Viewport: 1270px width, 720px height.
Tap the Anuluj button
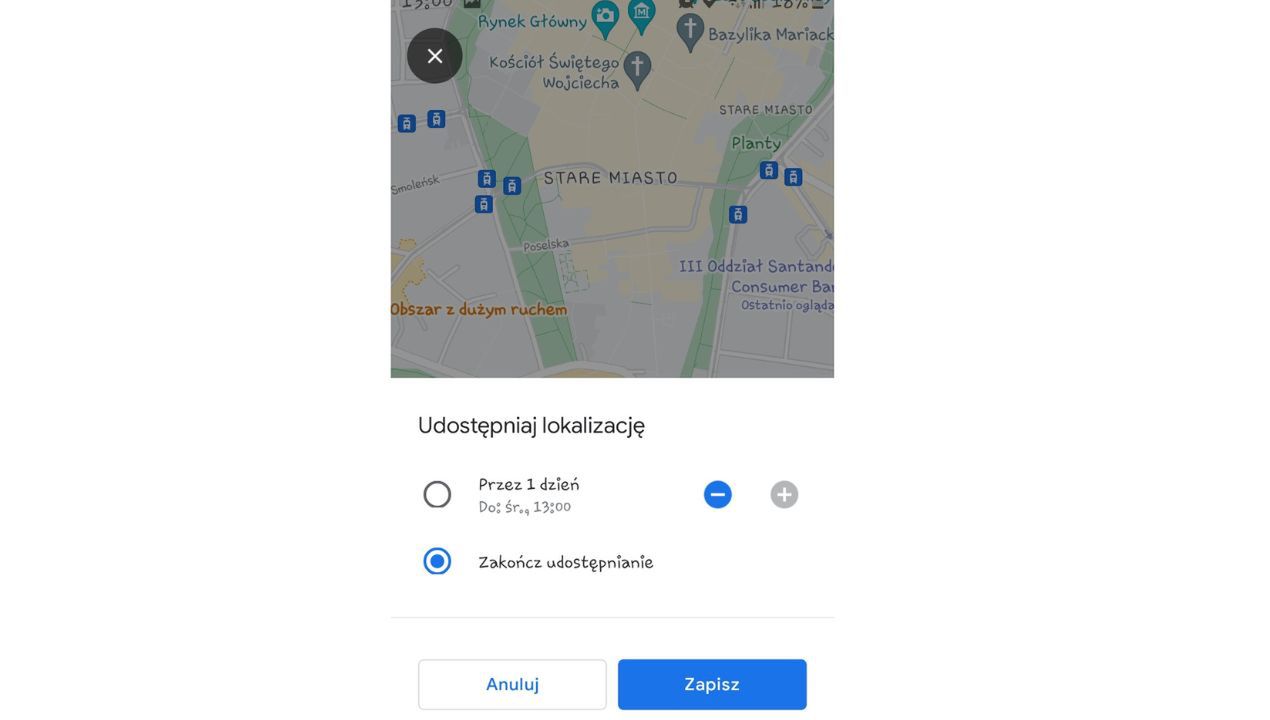tap(512, 684)
